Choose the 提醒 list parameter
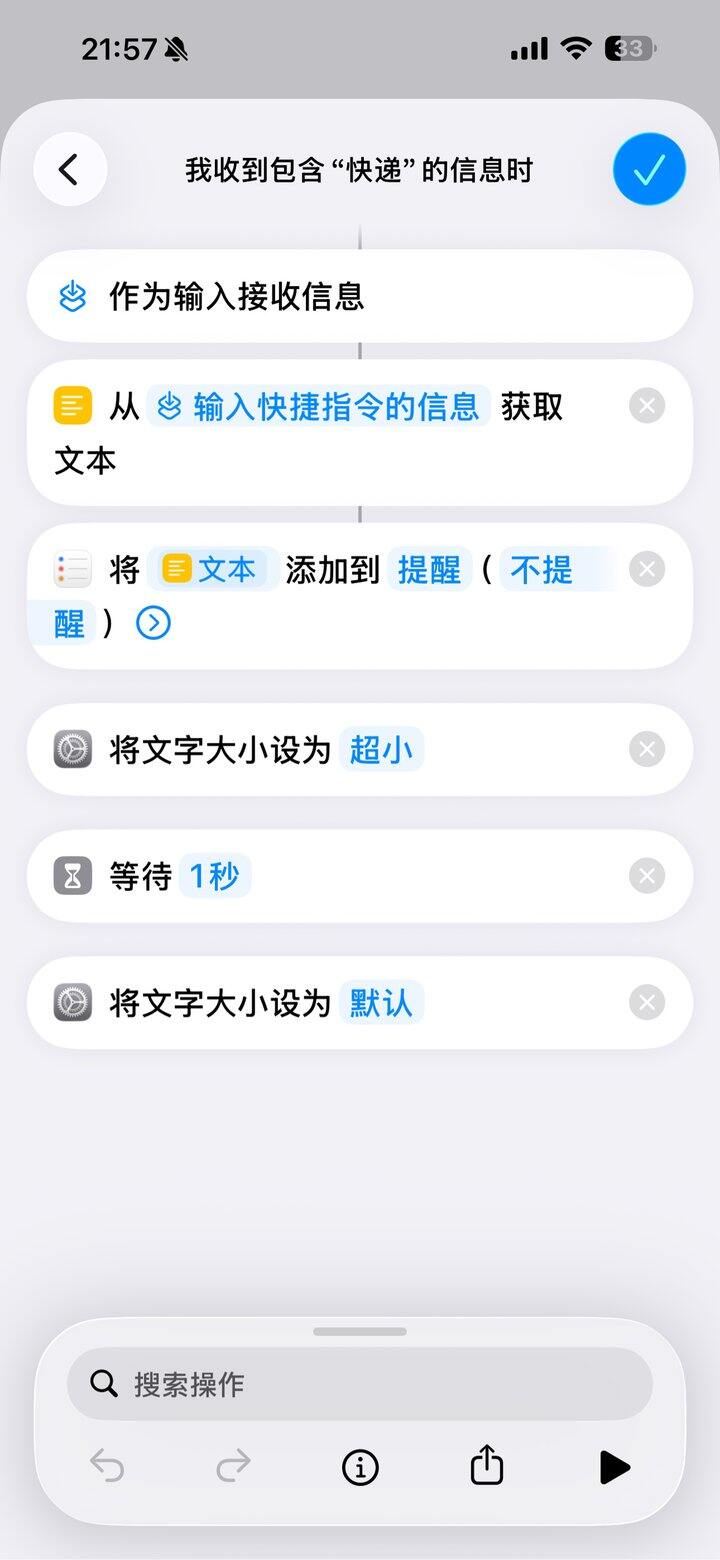Screen dimensions: 720x1560 coord(429,570)
